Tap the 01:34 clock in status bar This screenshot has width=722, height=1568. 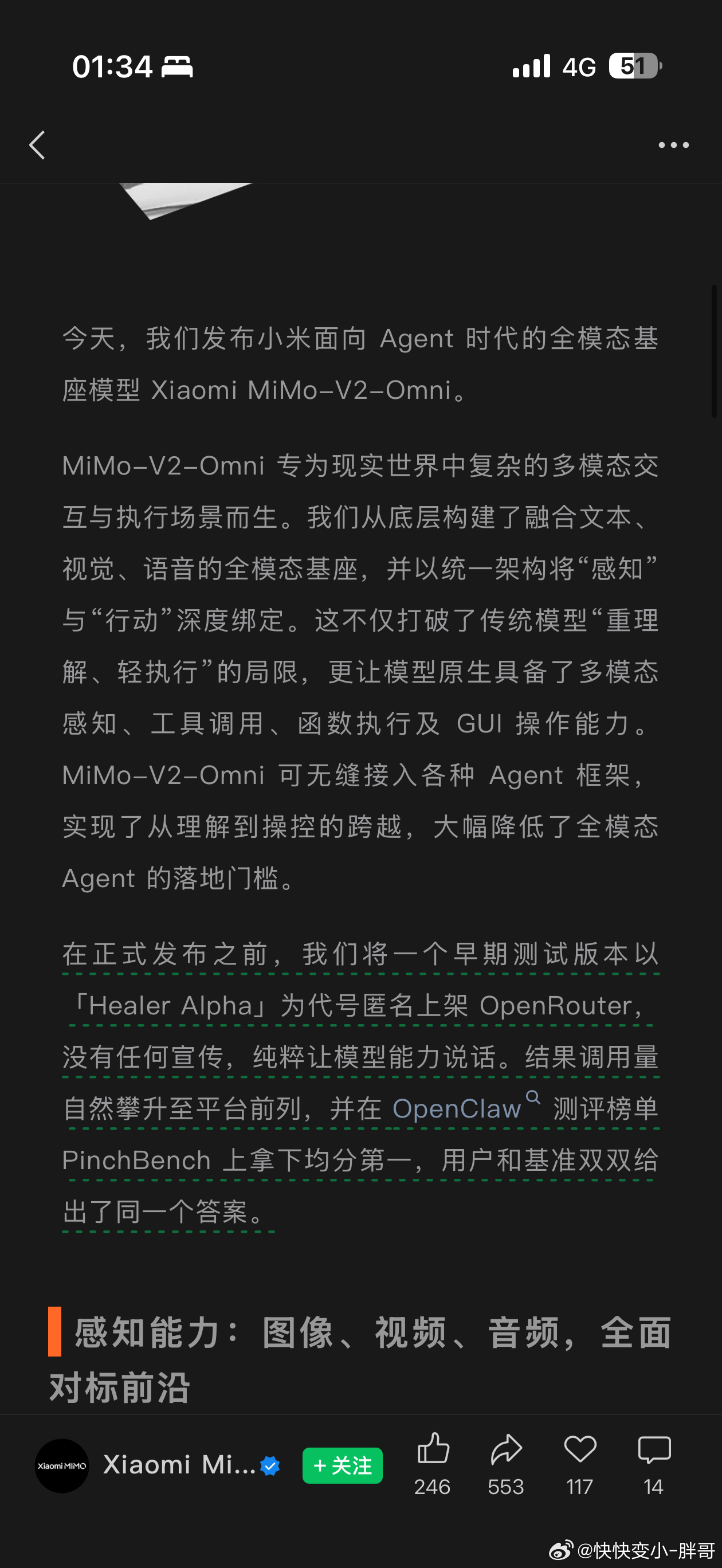pos(113,66)
